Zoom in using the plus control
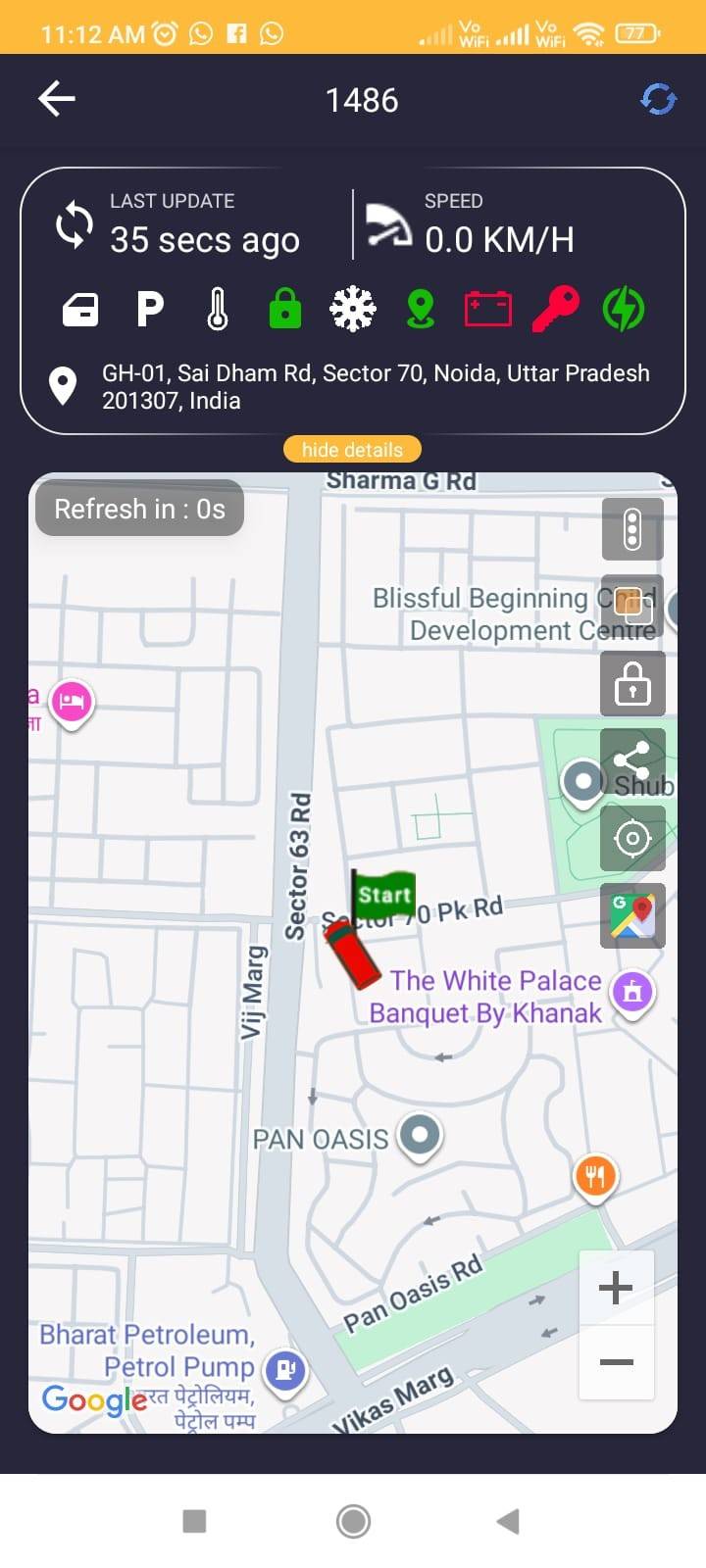The width and height of the screenshot is (706, 1568). (616, 1287)
